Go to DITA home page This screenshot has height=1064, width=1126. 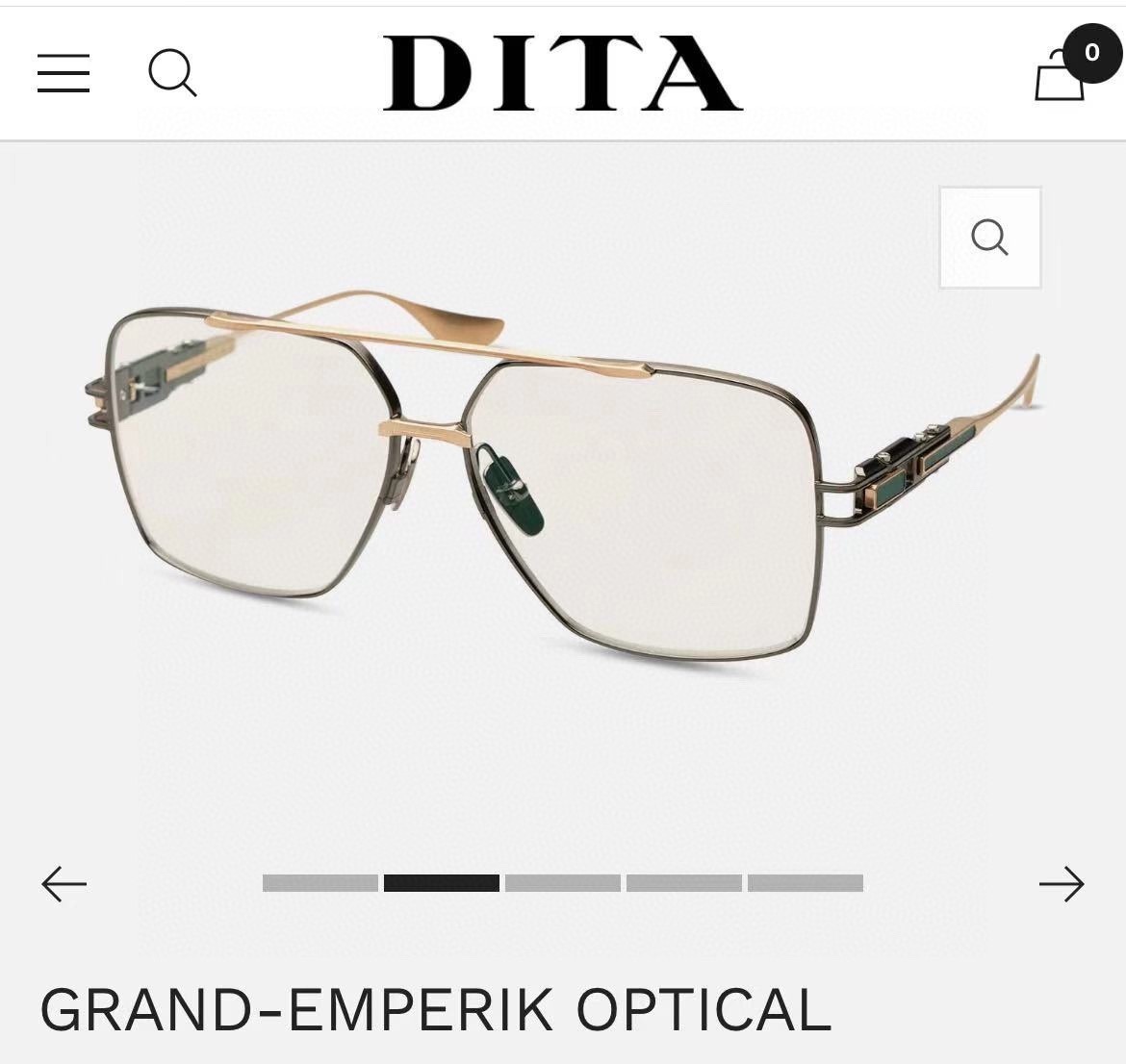pyautogui.click(x=562, y=73)
